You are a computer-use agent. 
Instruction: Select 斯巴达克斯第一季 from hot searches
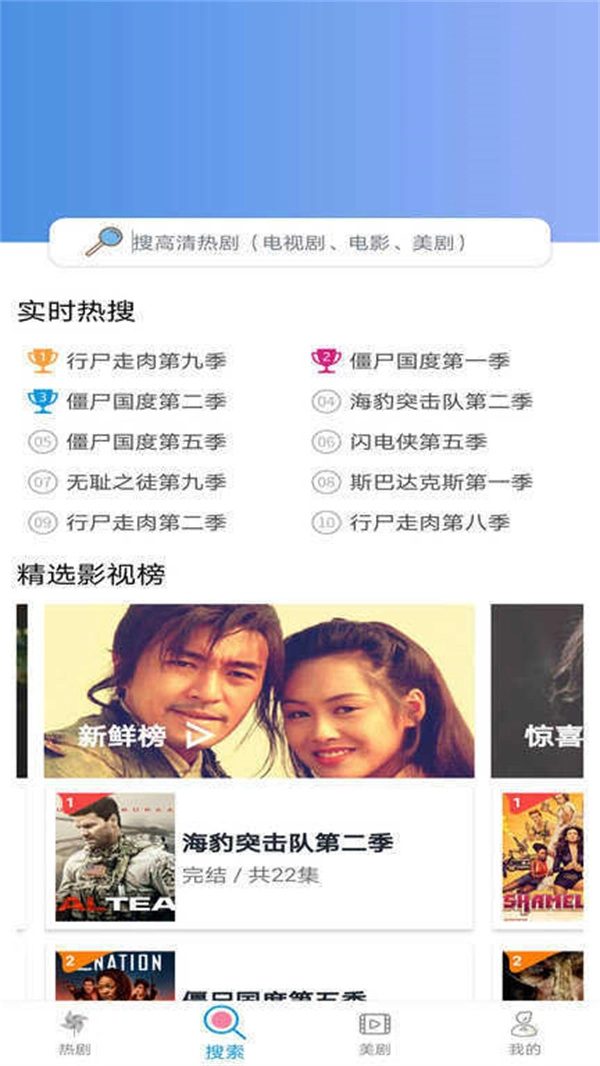(440, 482)
